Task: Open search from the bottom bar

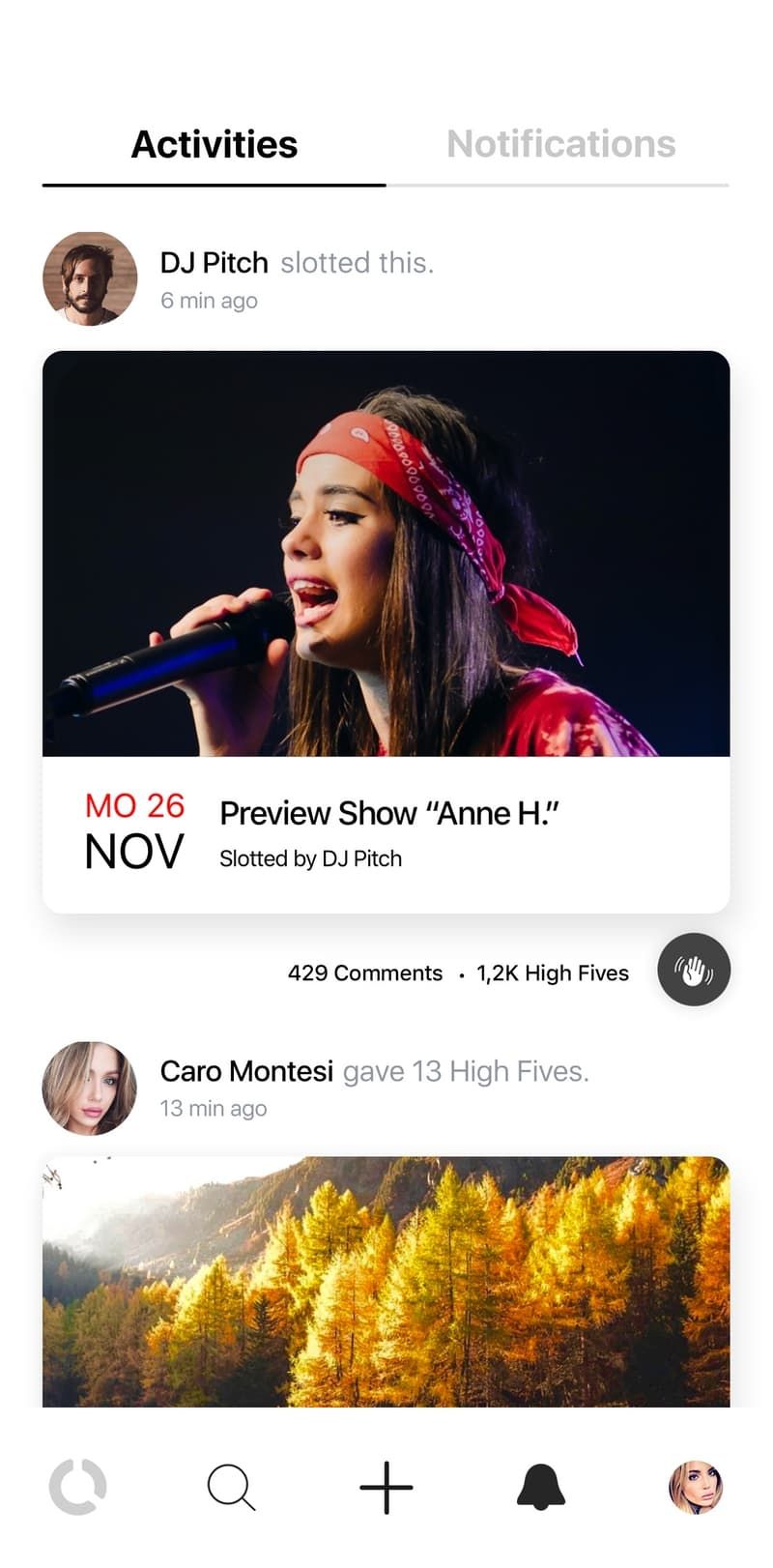Action: click(232, 1486)
